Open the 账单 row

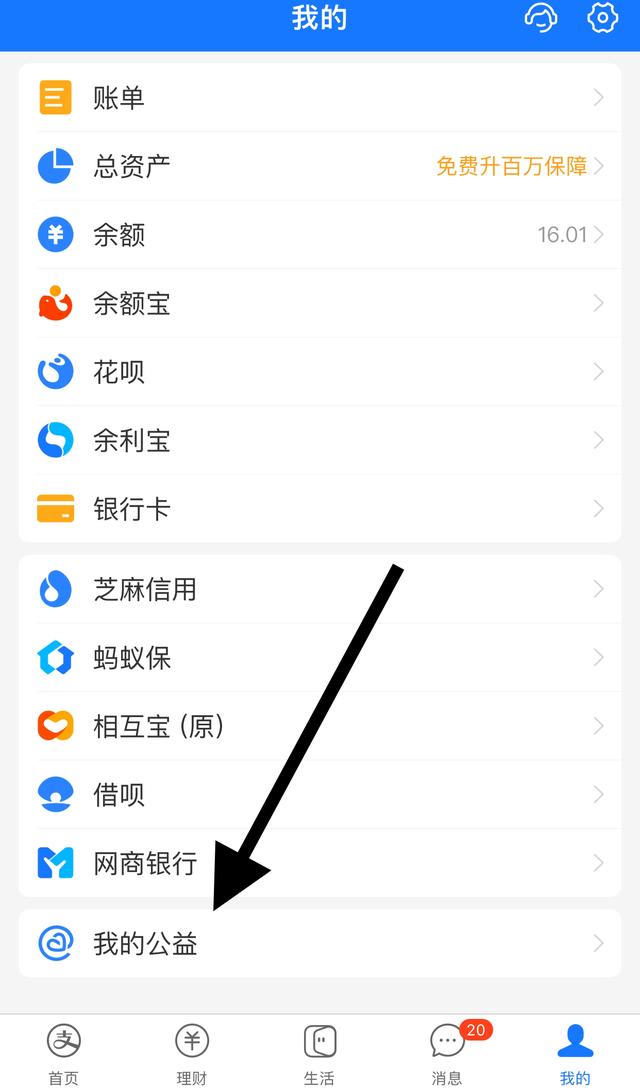point(320,97)
